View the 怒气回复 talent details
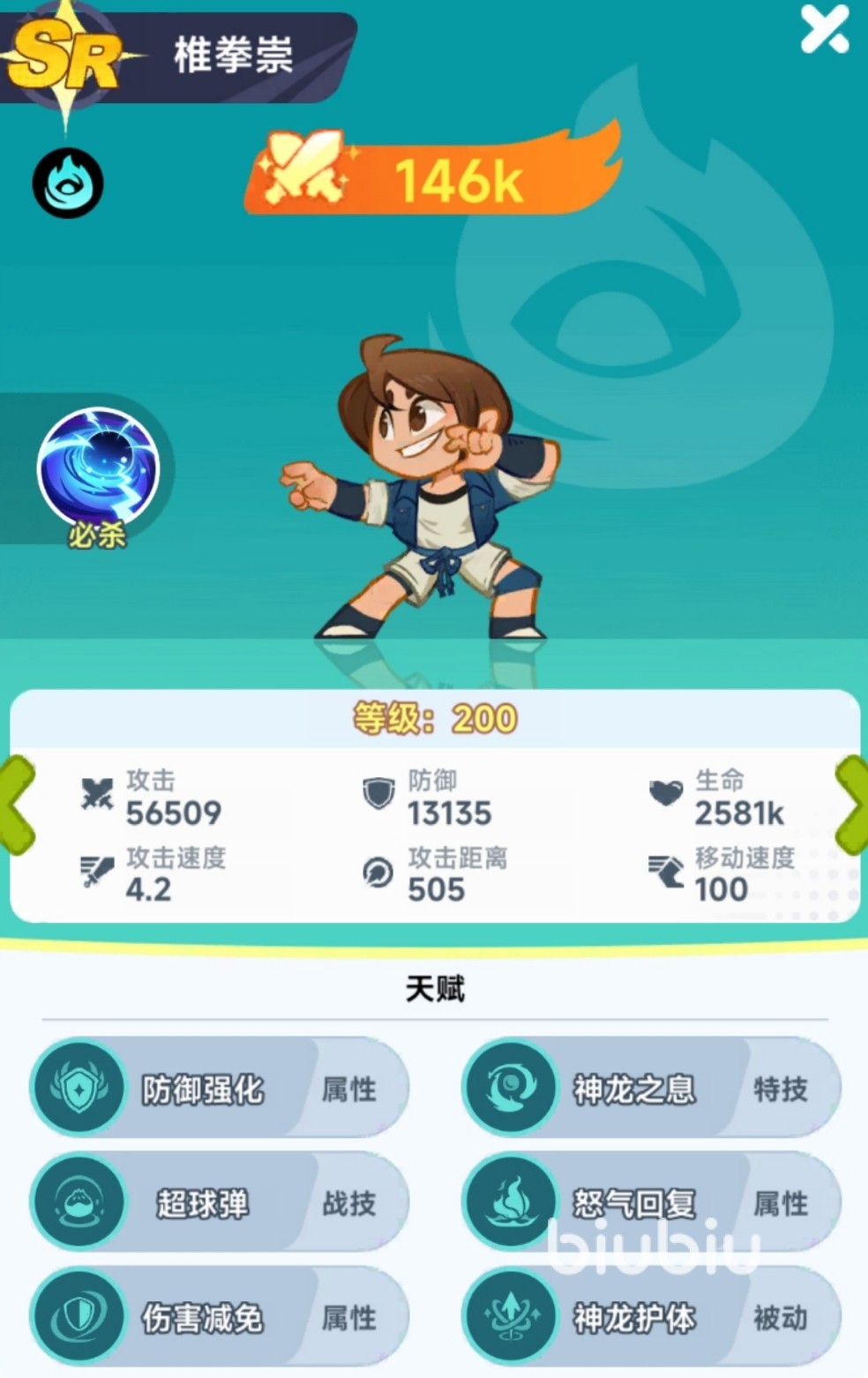The width and height of the screenshot is (868, 1378). [x=651, y=1203]
